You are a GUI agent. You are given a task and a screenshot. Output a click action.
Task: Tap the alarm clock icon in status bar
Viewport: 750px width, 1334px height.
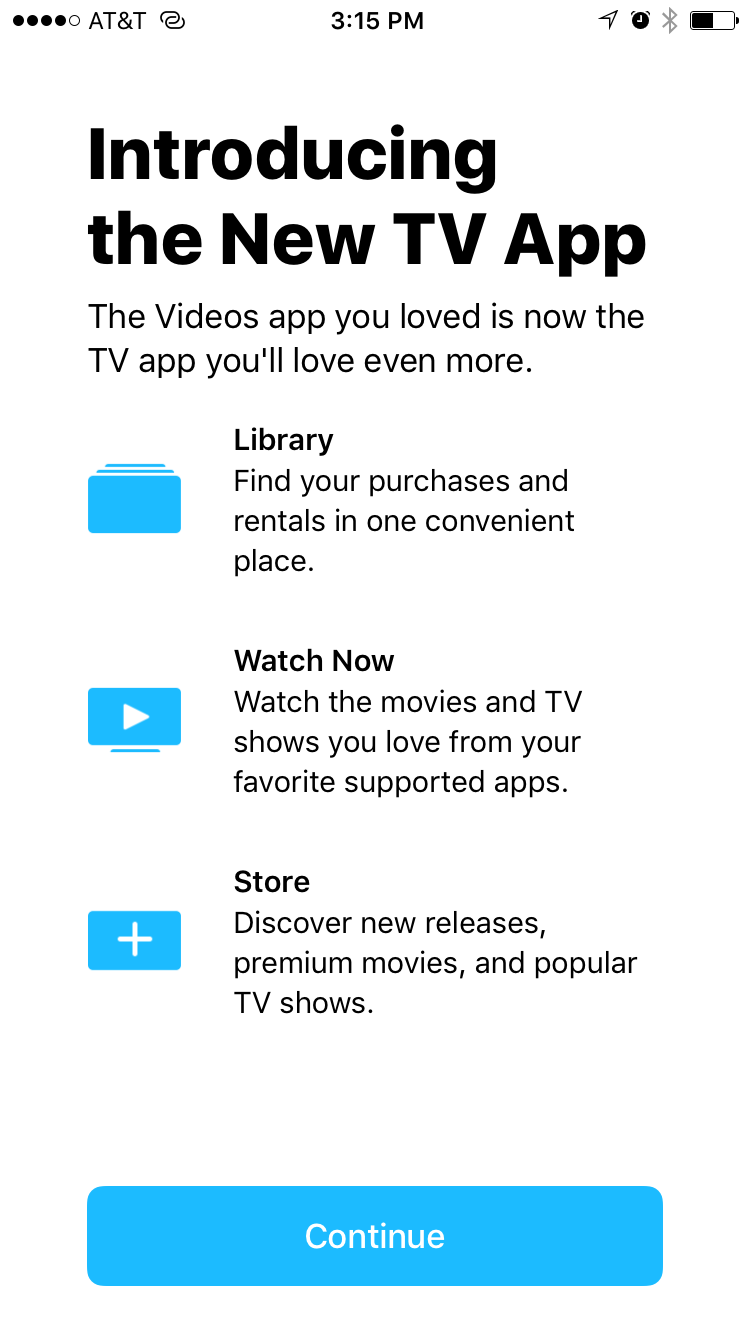tap(641, 18)
